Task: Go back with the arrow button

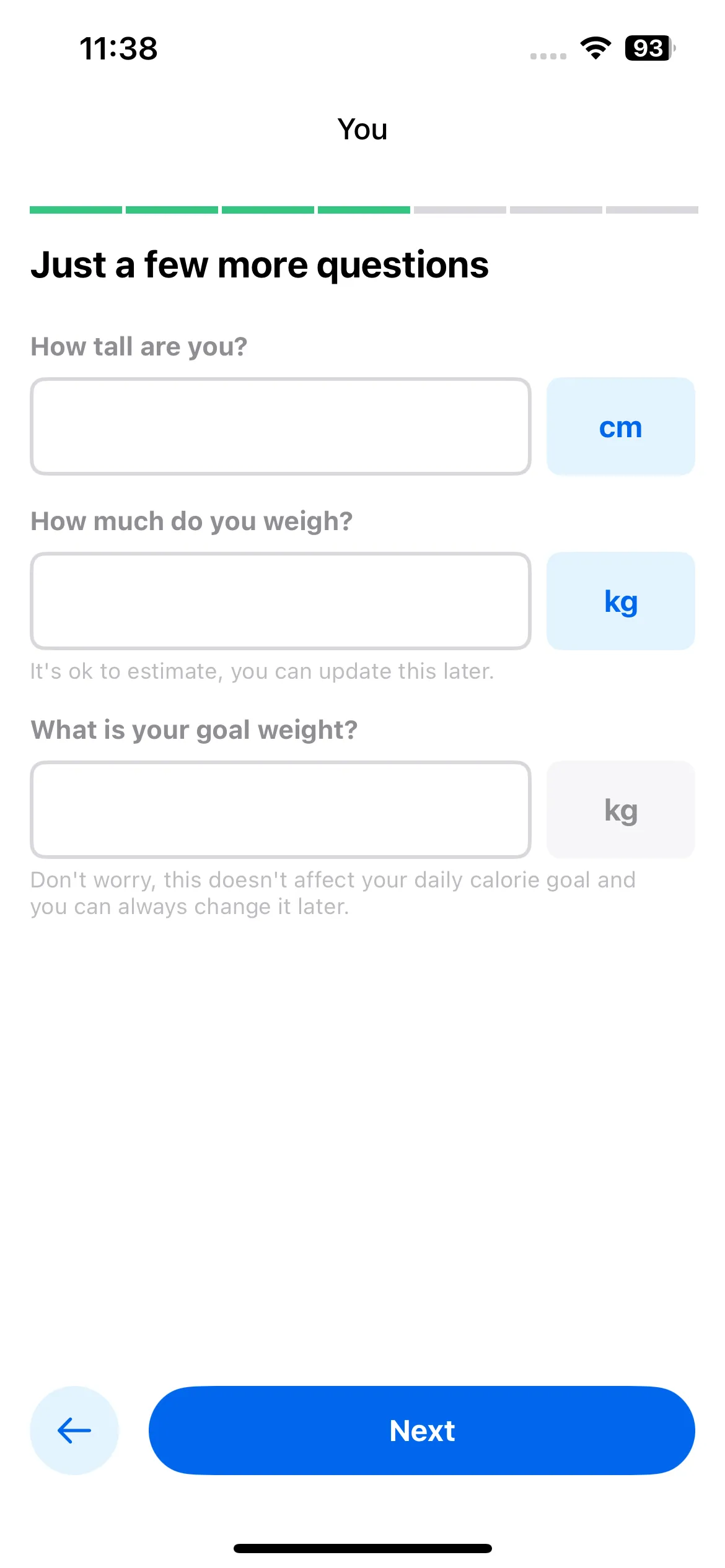Action: click(74, 1431)
